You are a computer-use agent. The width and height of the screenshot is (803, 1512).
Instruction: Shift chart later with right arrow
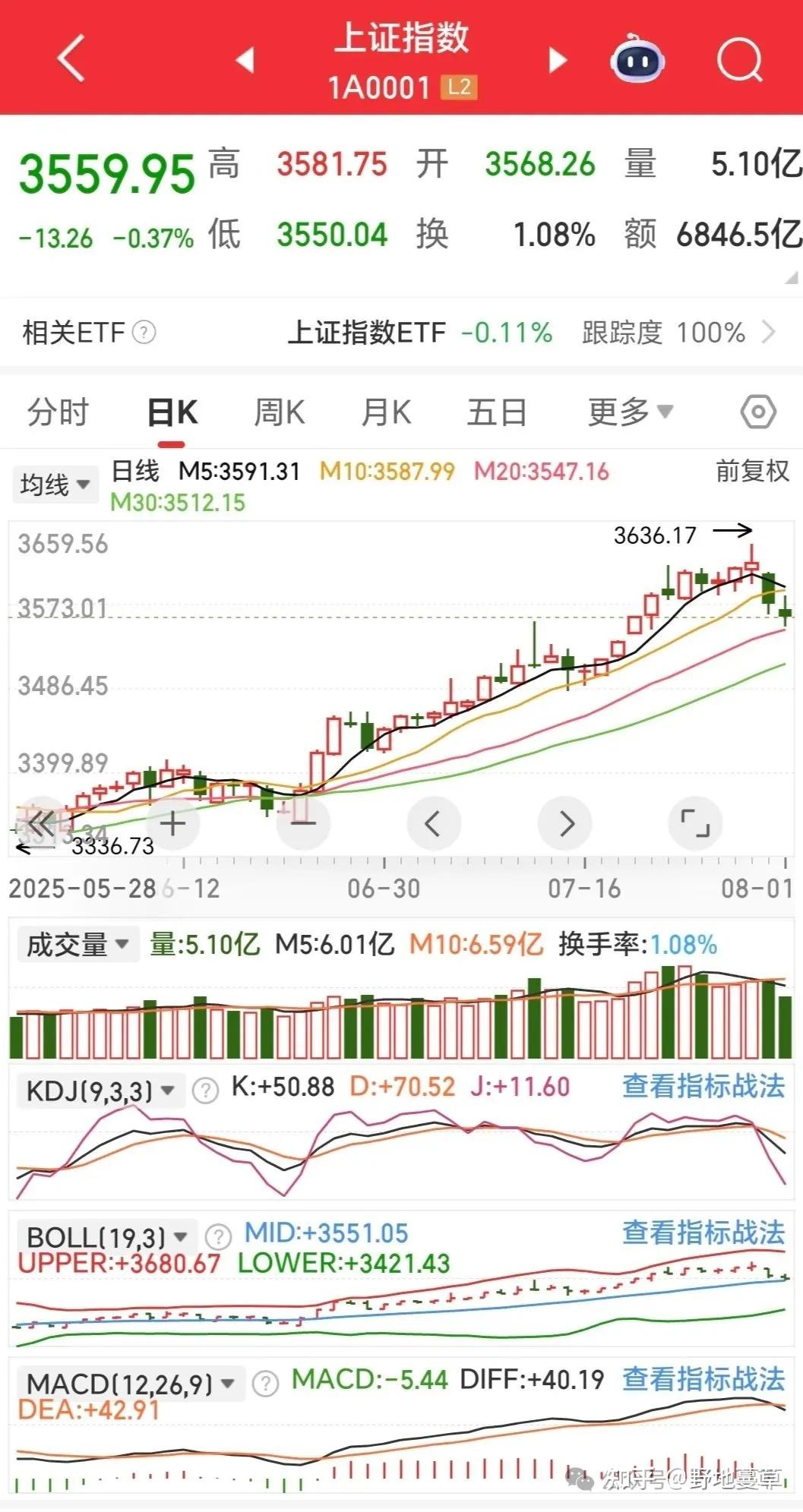pos(565,822)
